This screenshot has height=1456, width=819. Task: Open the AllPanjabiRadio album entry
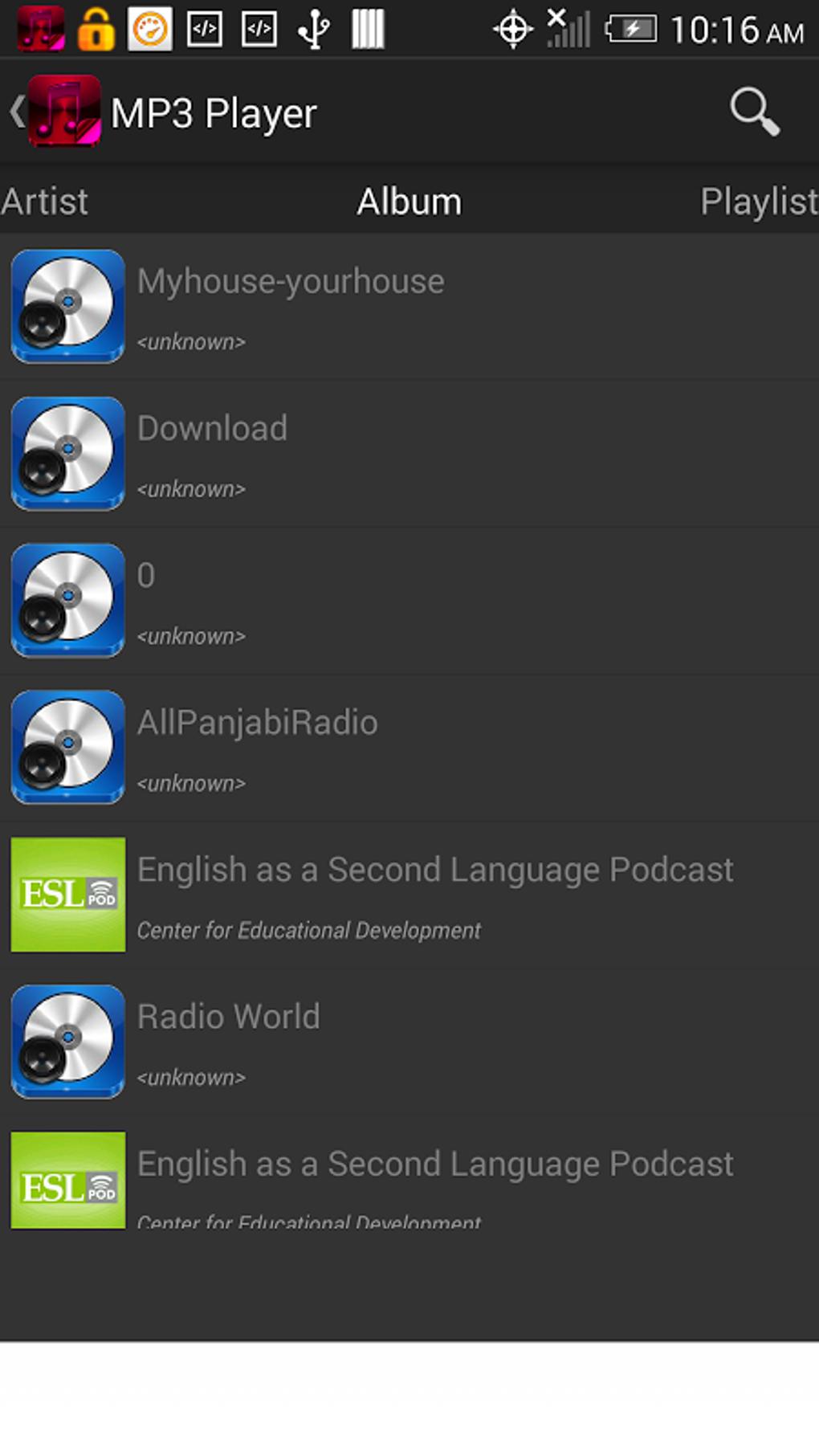pos(321,748)
